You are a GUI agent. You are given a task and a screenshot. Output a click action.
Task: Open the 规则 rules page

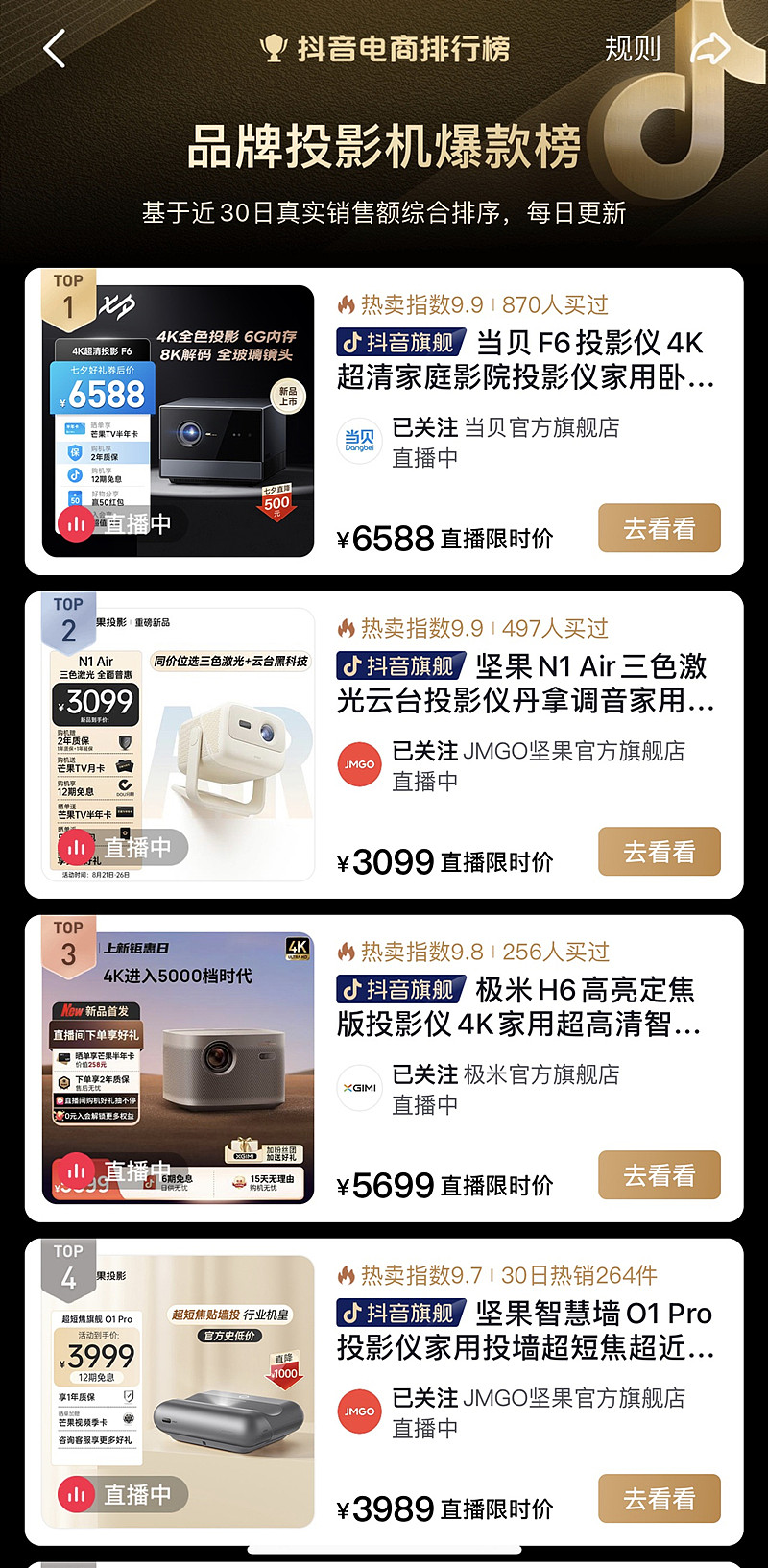pos(633,48)
